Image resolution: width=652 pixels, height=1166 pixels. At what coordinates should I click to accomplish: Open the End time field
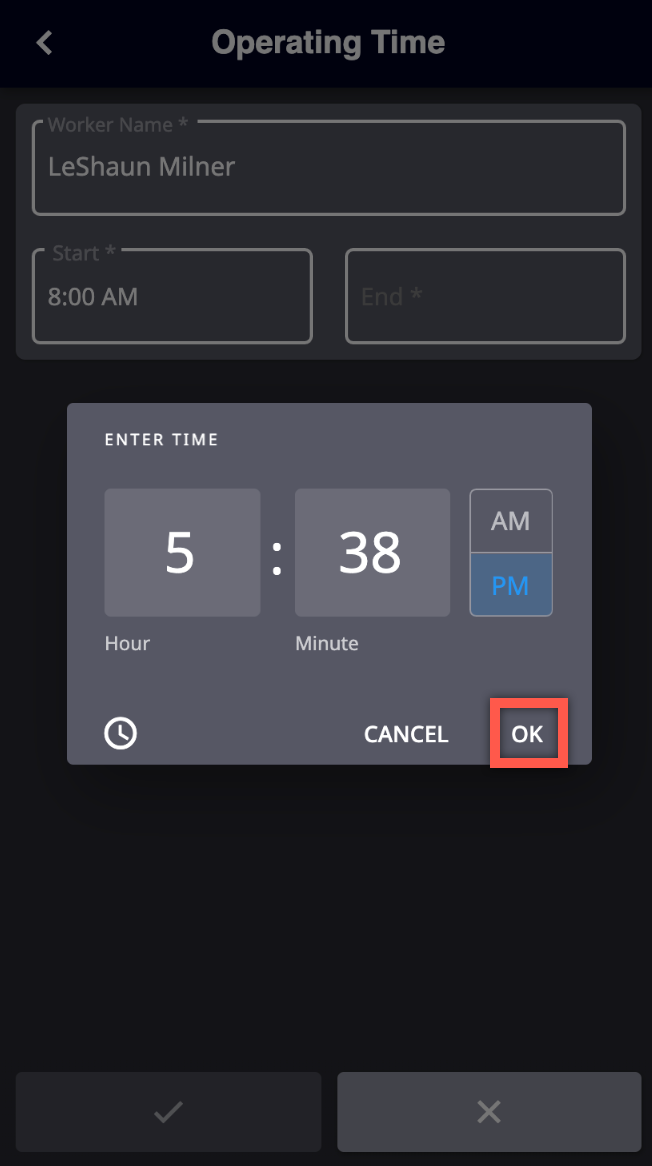coord(485,297)
